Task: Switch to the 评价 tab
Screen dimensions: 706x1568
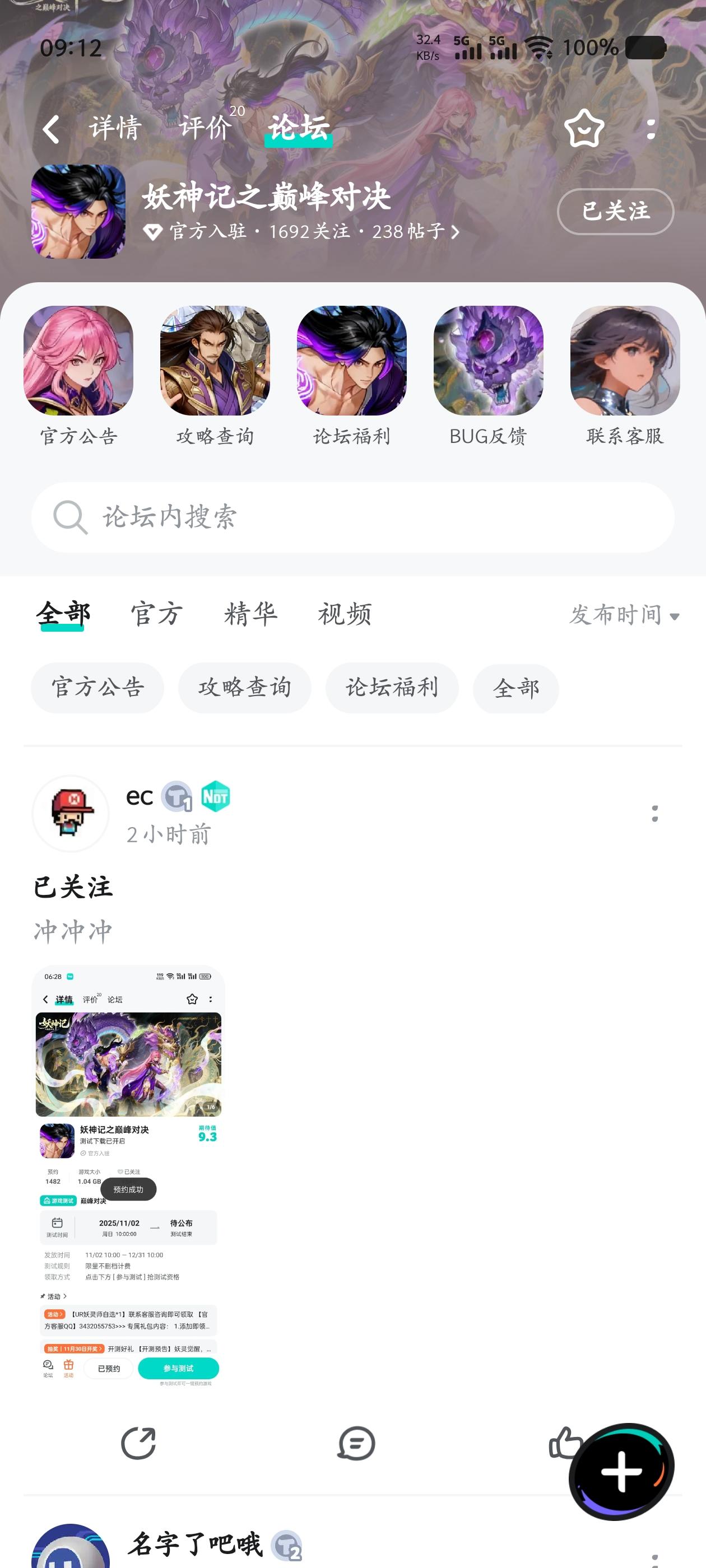Action: [x=206, y=128]
